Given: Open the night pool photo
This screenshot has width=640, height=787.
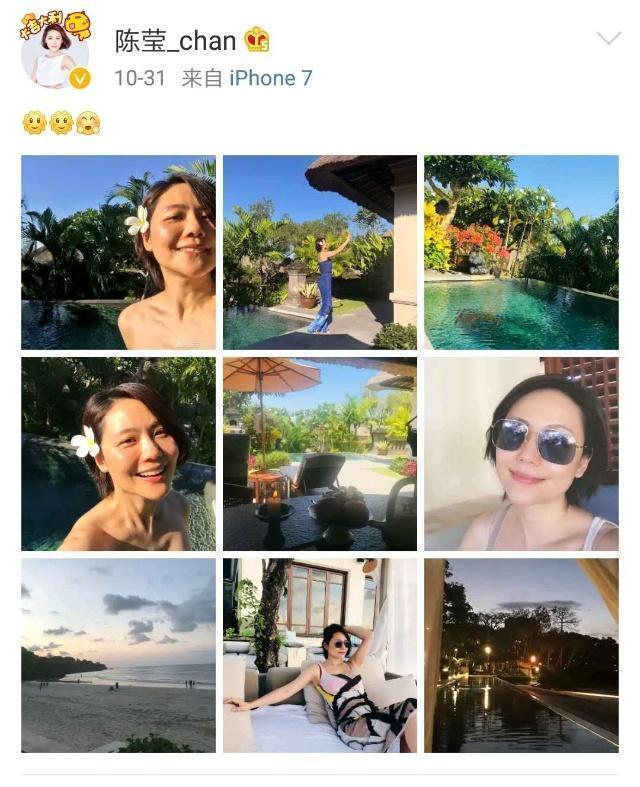Looking at the screenshot, I should pyautogui.click(x=521, y=655).
